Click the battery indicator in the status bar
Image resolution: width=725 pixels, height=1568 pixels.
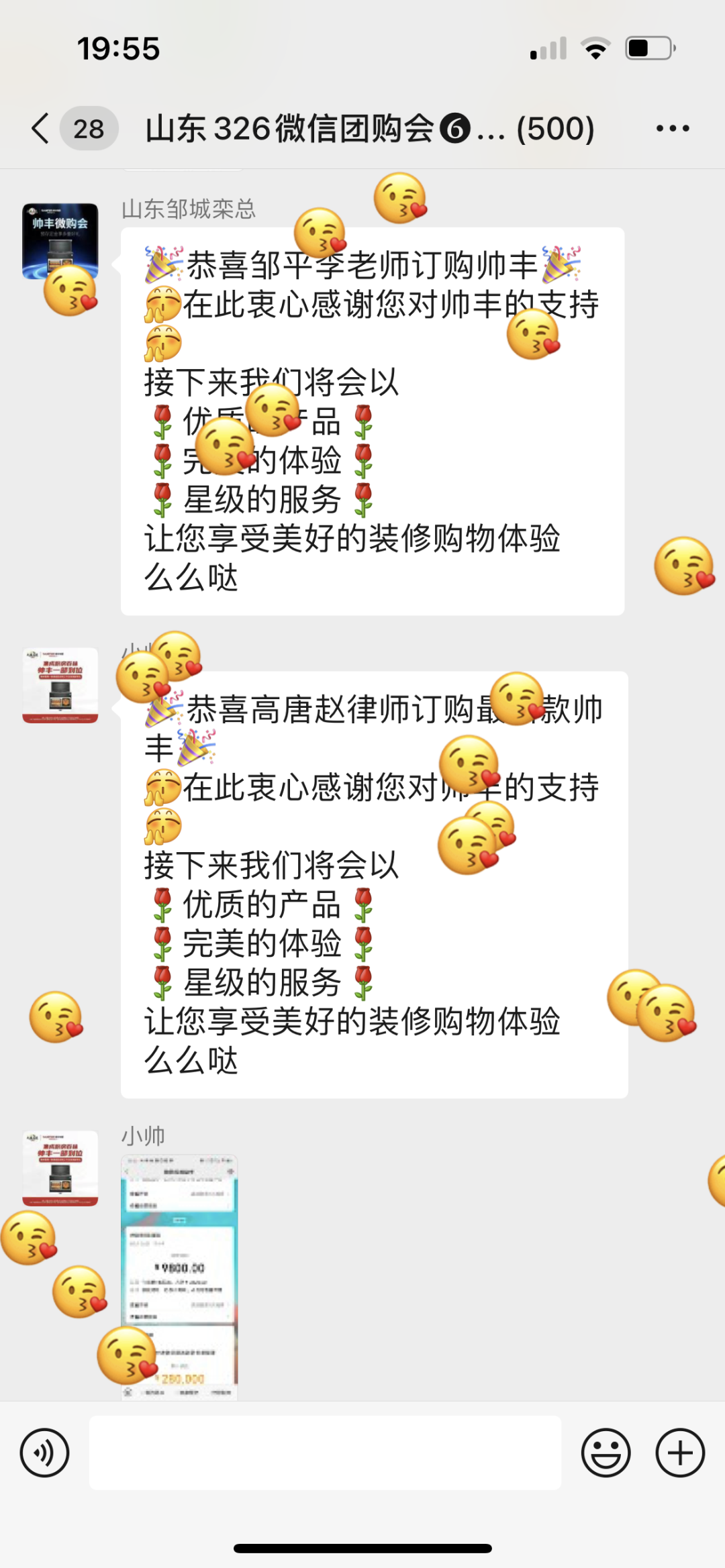tap(646, 47)
